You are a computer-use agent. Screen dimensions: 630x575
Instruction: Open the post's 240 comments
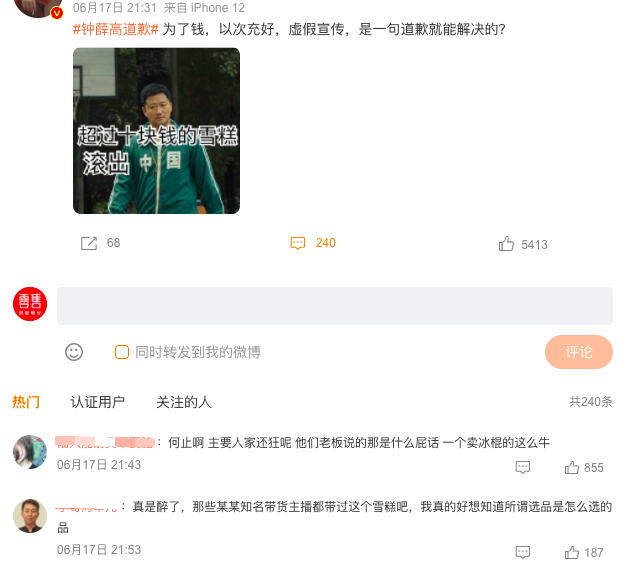[x=313, y=243]
